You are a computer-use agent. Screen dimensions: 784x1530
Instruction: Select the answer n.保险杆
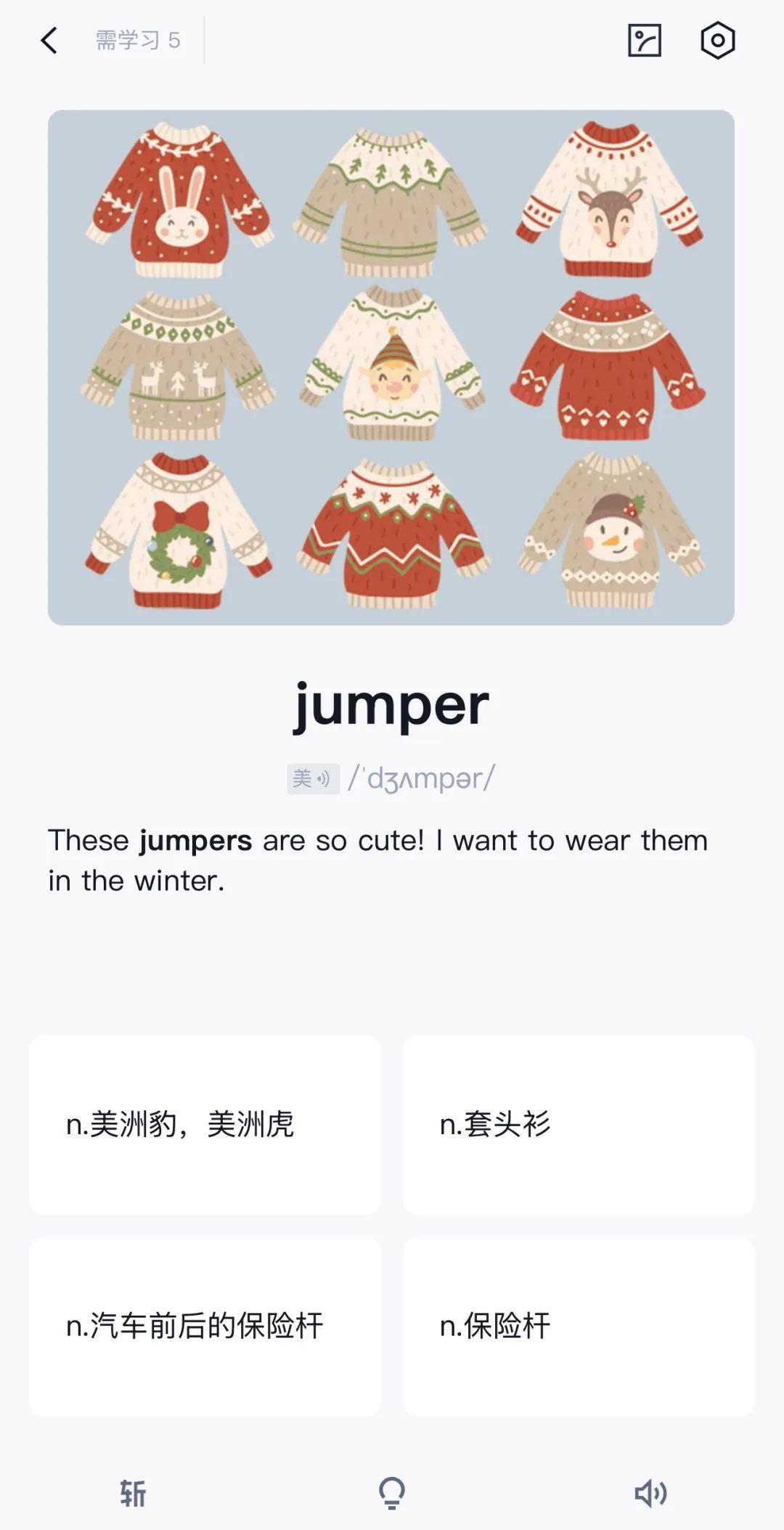(x=579, y=1327)
